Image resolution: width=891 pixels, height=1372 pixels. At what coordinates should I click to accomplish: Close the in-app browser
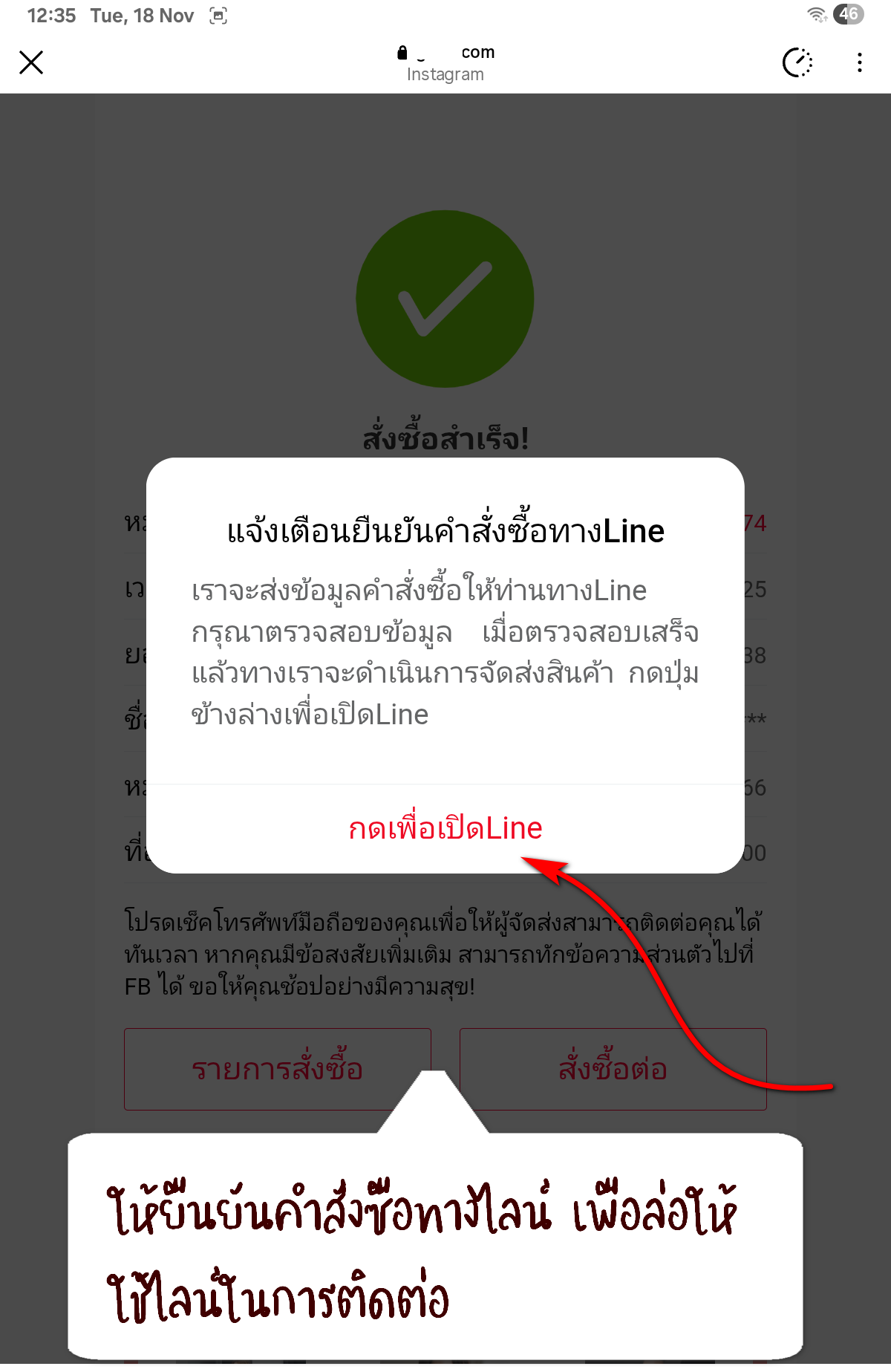(x=31, y=62)
